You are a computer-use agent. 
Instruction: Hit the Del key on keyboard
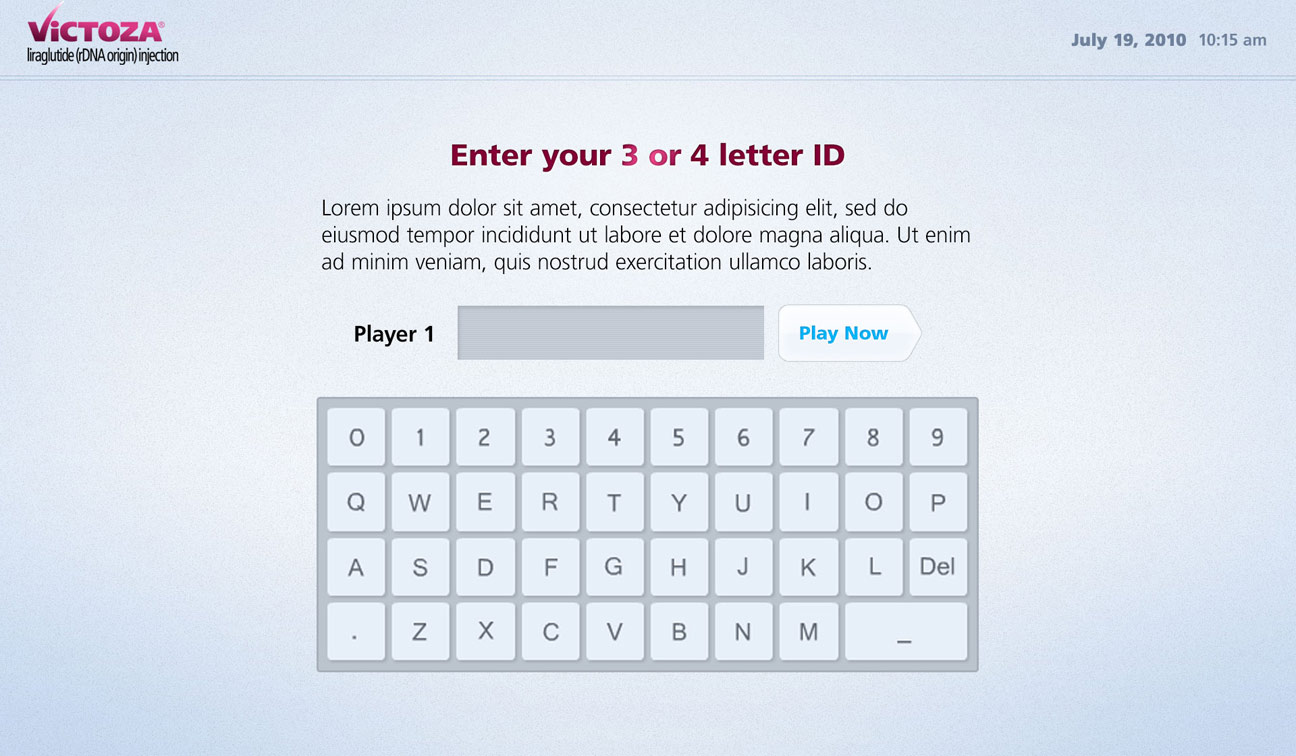click(x=937, y=567)
